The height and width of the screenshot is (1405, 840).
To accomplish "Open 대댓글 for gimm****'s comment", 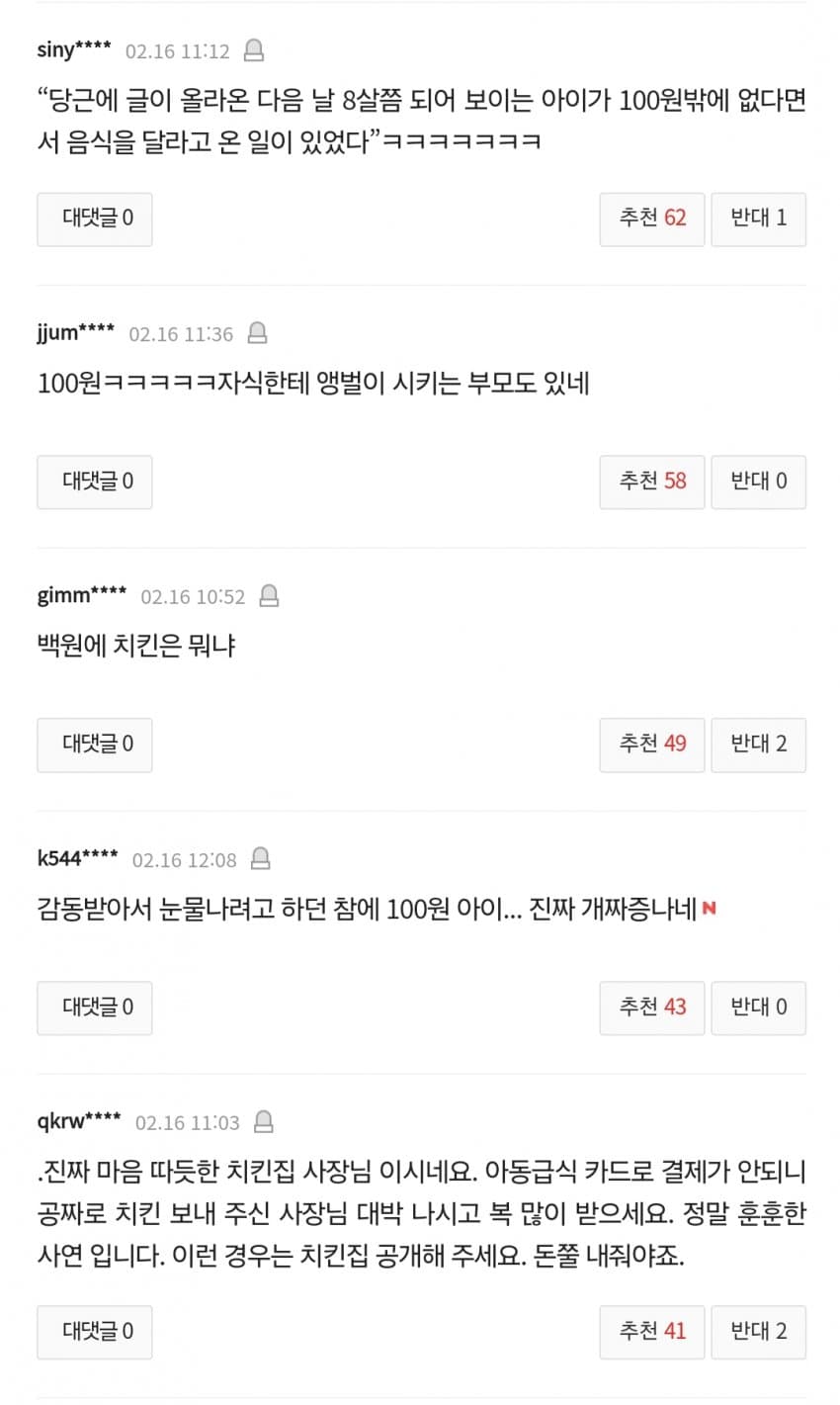I will tap(95, 745).
